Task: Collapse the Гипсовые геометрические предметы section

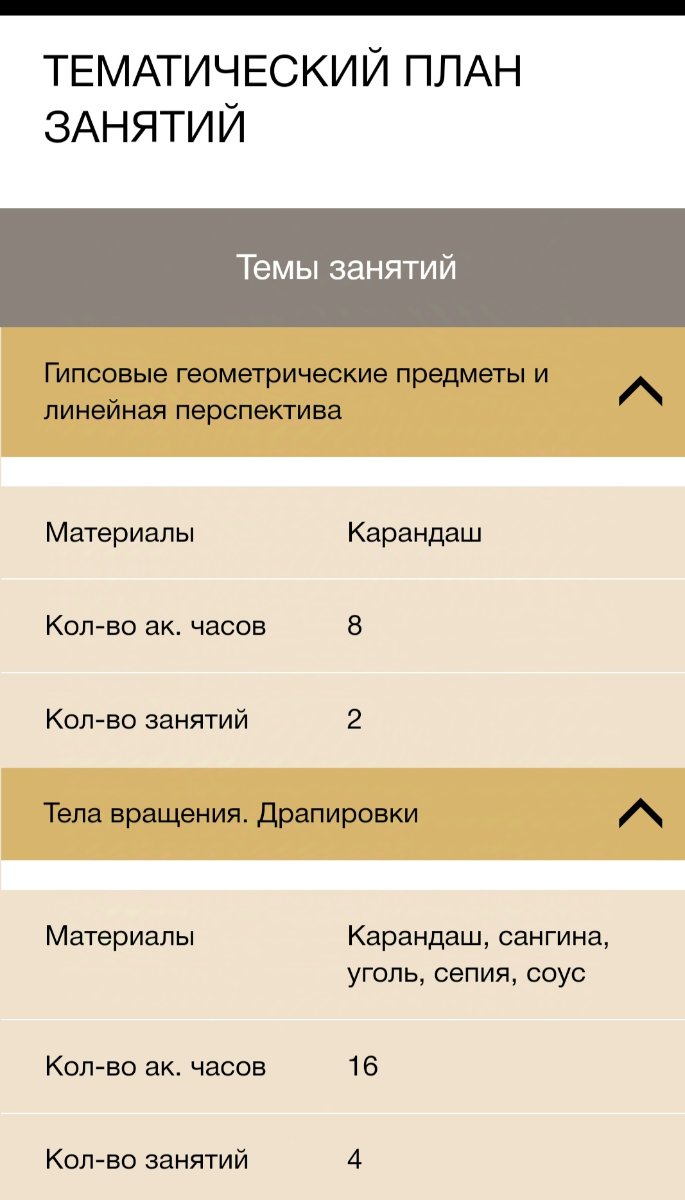Action: [640, 391]
